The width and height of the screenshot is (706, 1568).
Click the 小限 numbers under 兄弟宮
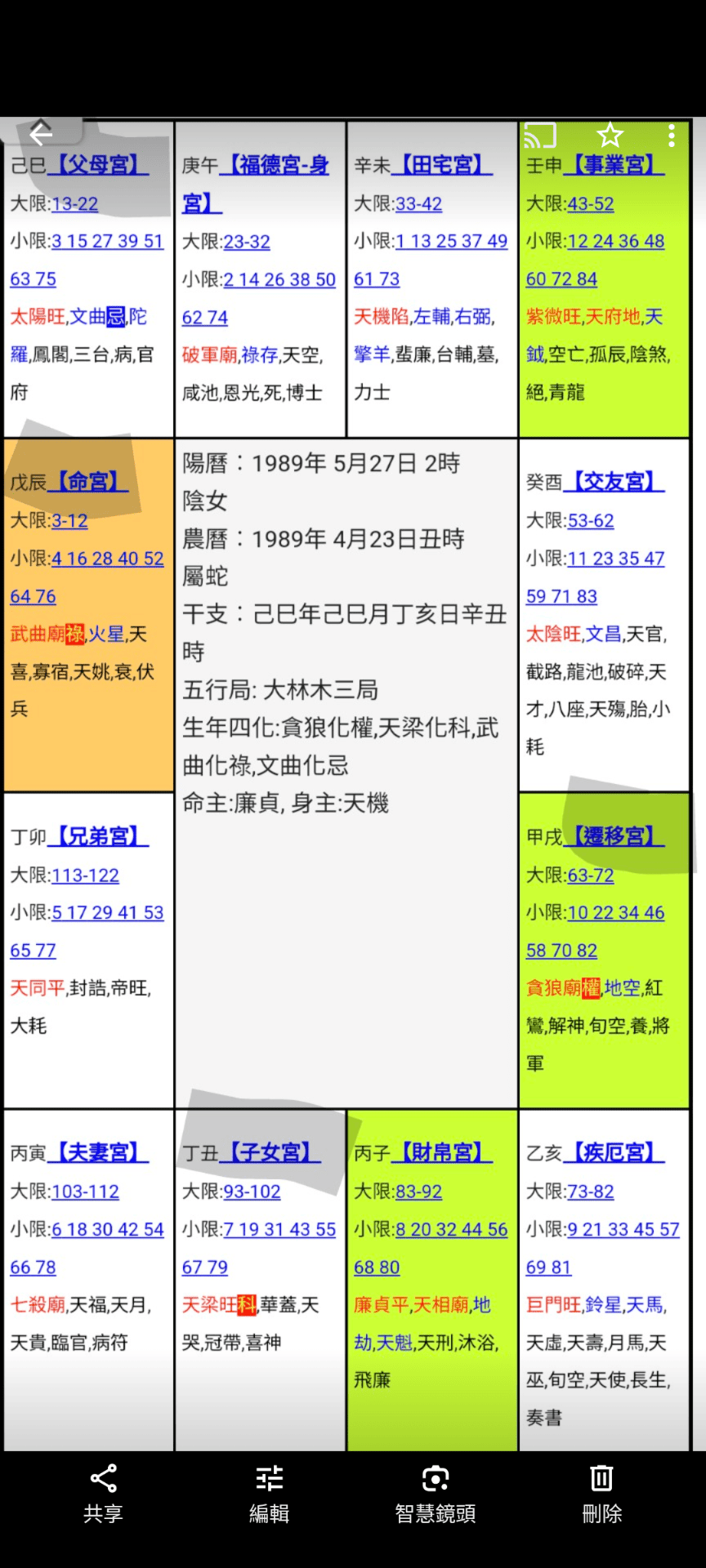pos(107,912)
